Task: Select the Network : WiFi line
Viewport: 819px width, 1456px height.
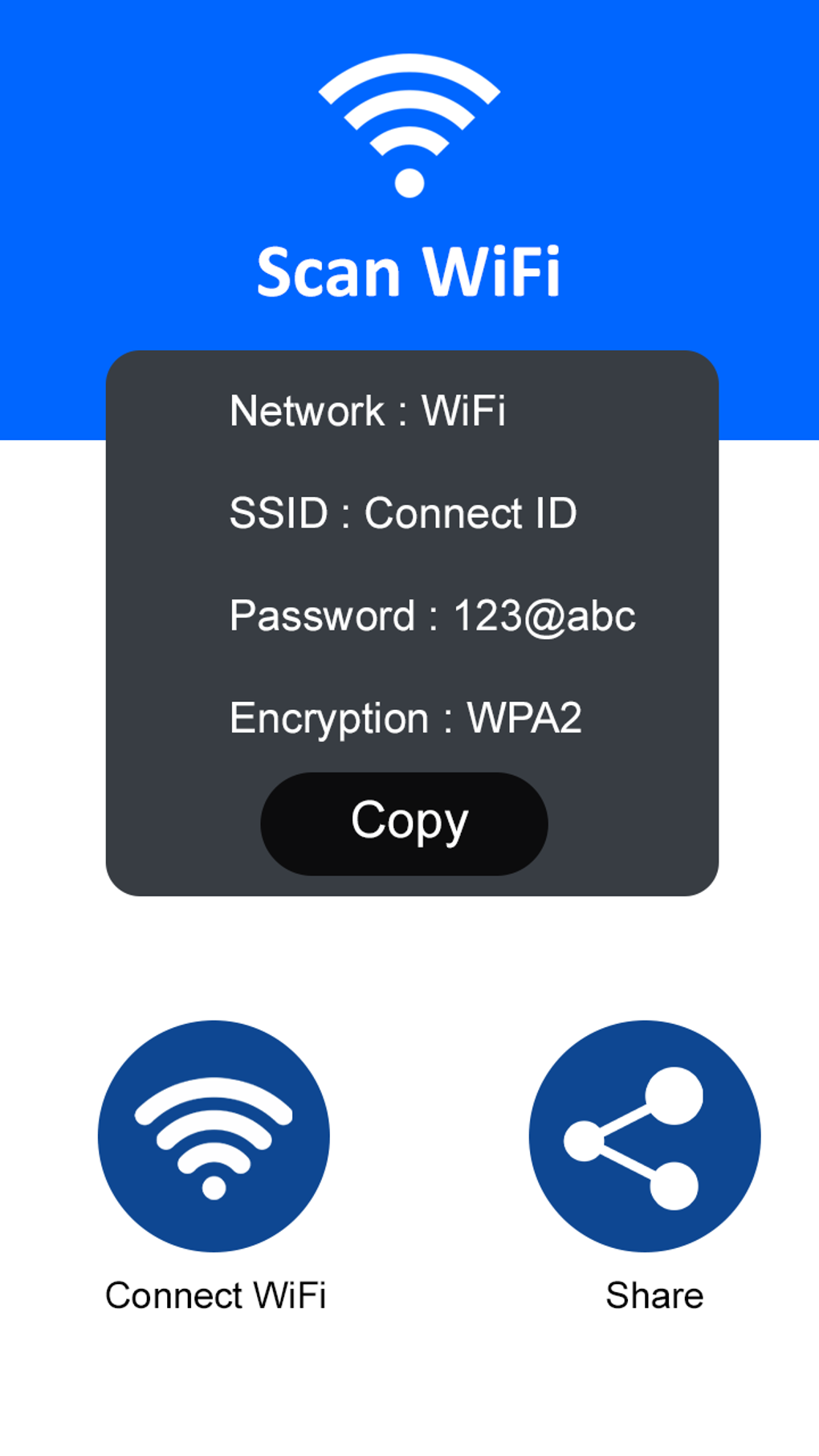Action: (x=368, y=410)
